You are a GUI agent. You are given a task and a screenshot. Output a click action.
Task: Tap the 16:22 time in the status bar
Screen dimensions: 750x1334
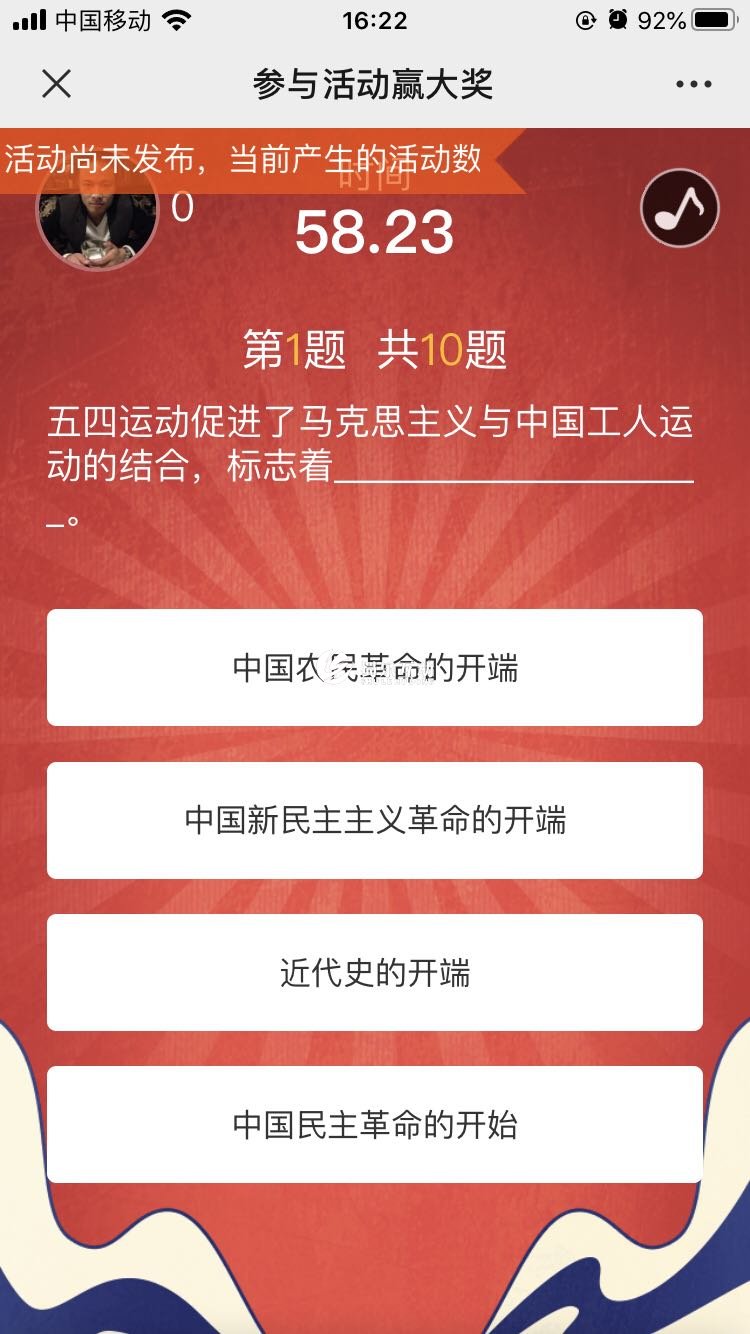click(375, 19)
